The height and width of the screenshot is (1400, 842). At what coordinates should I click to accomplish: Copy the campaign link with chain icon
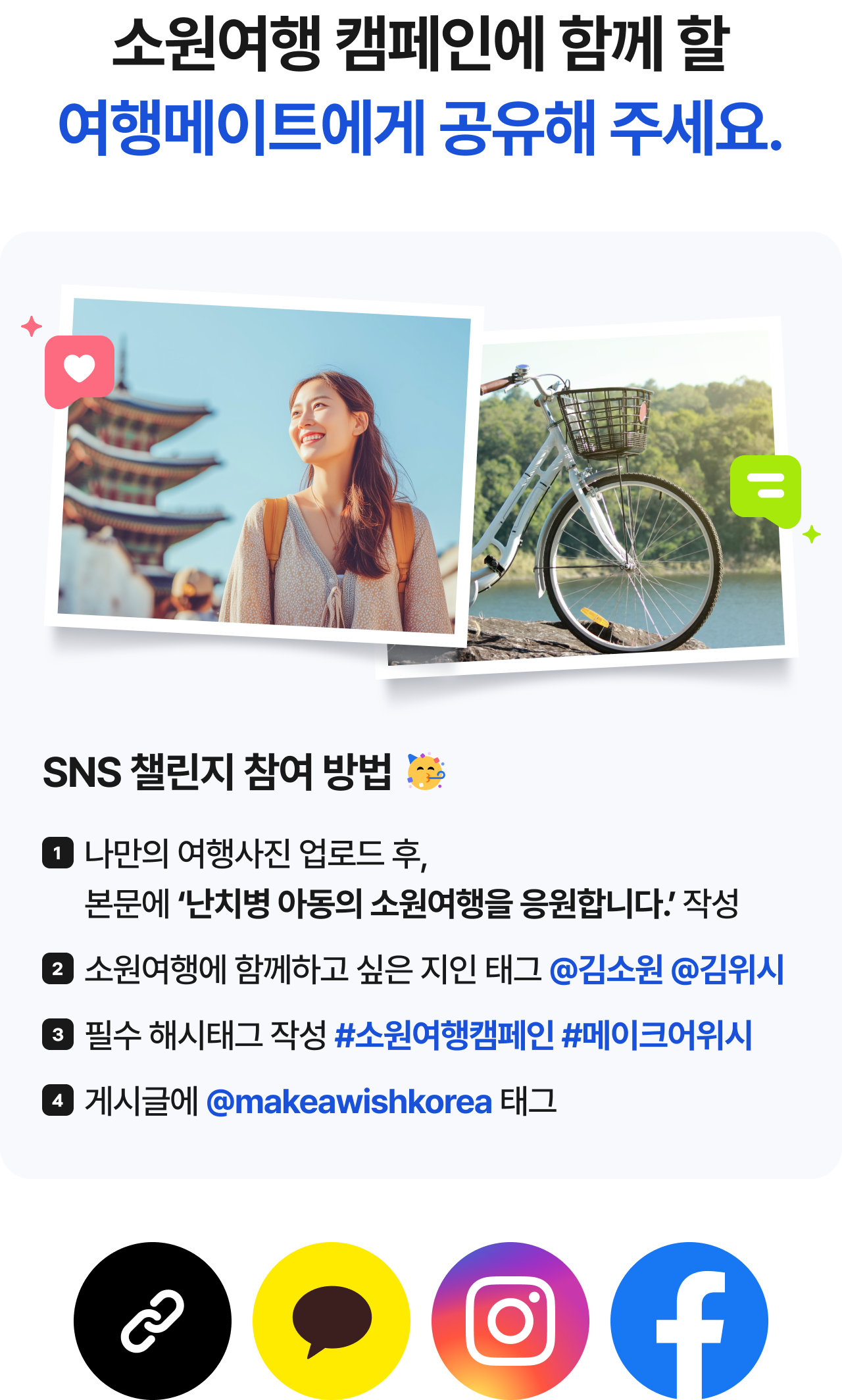click(x=153, y=1321)
